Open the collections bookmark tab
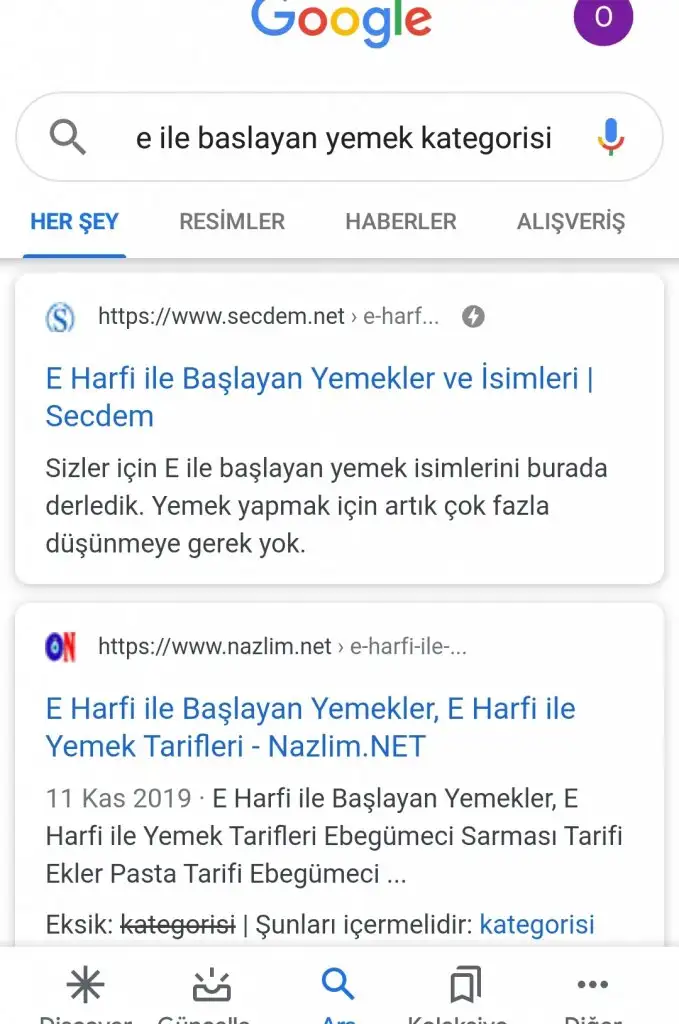This screenshot has height=1024, width=679. point(465,995)
